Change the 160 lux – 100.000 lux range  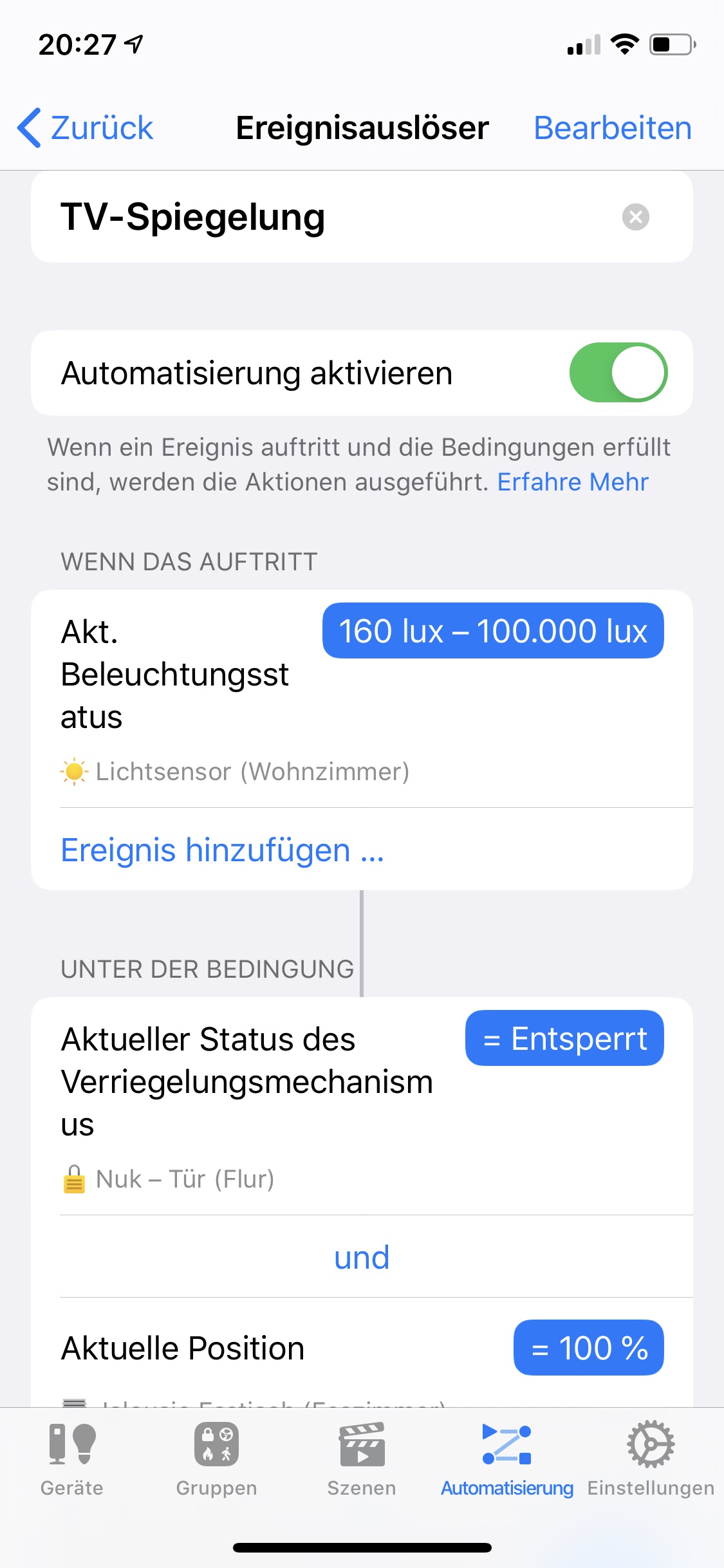point(492,631)
